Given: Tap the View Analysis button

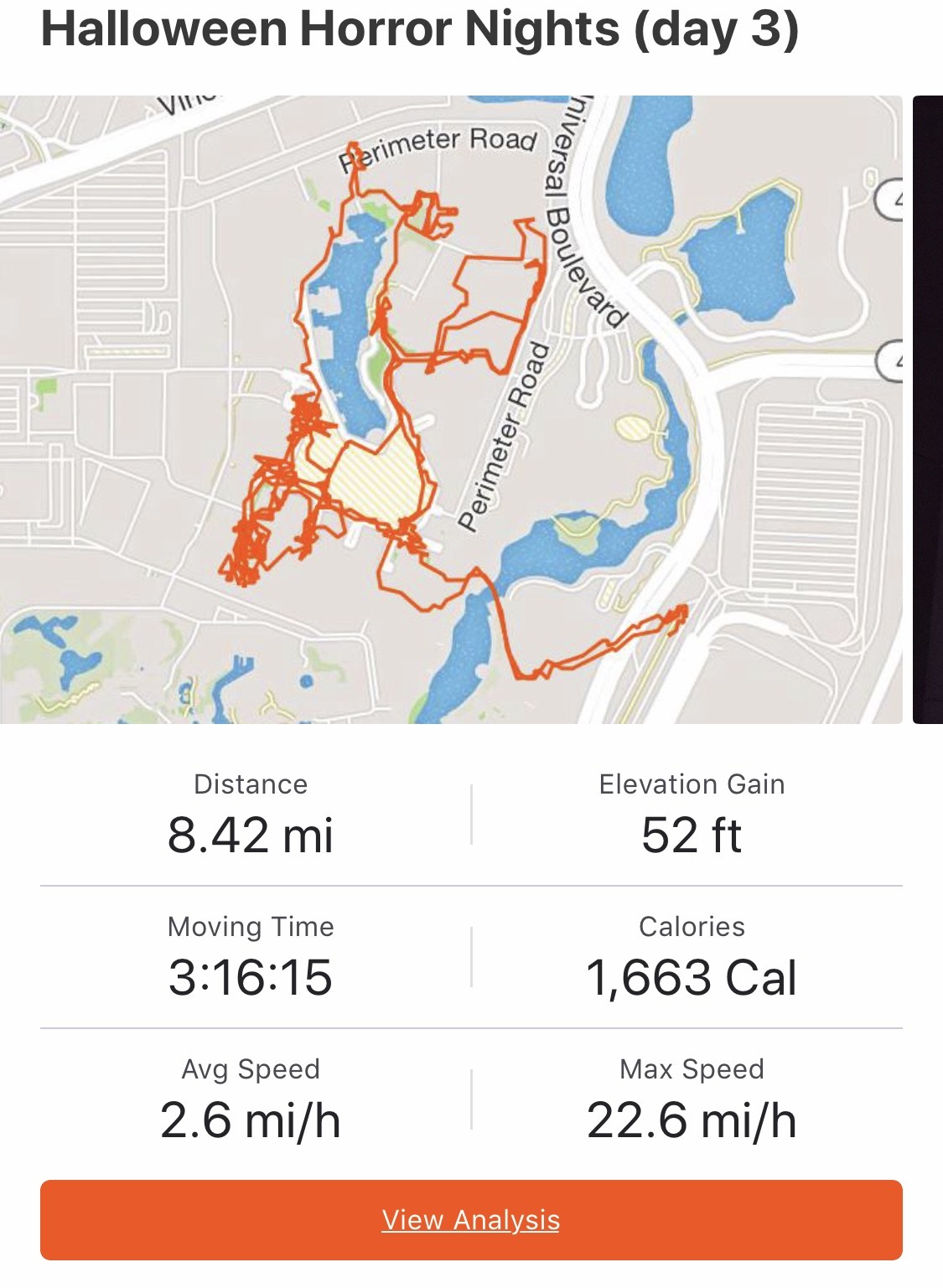Looking at the screenshot, I should tap(471, 1219).
